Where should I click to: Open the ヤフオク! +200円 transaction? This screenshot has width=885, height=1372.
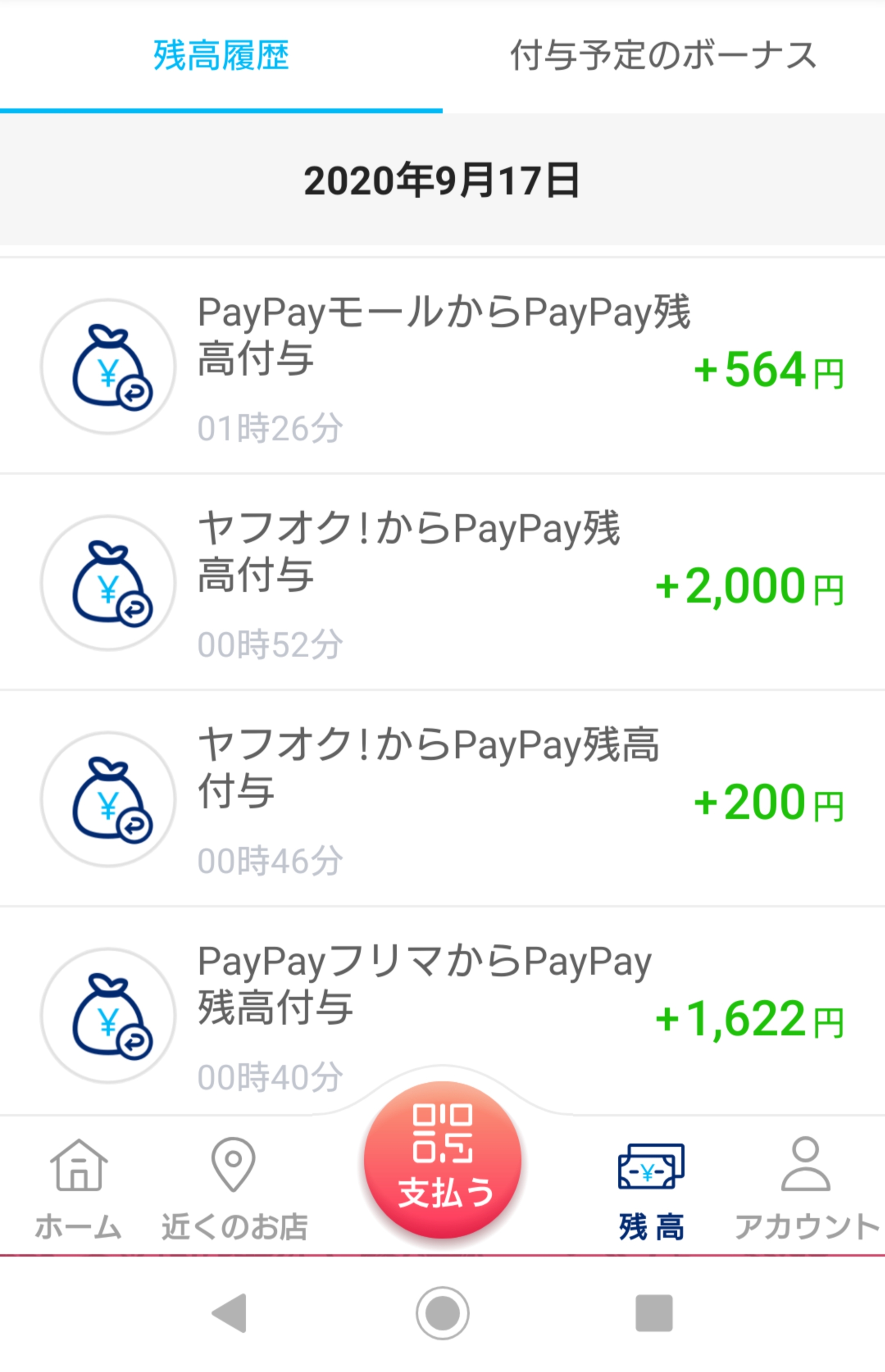click(x=443, y=799)
